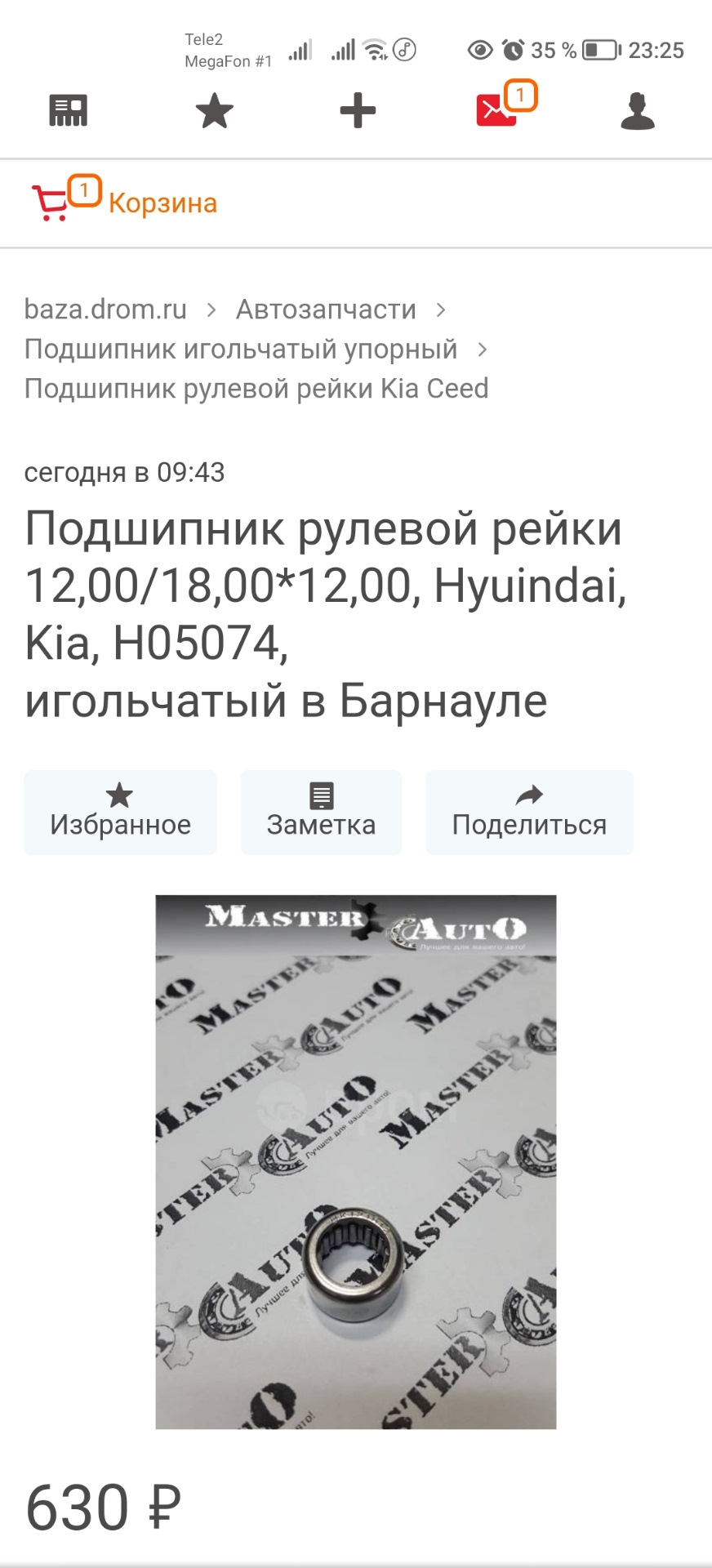Viewport: 712px width, 1568px height.
Task: Open the listings feed icon in top toolbar
Action: [70, 110]
